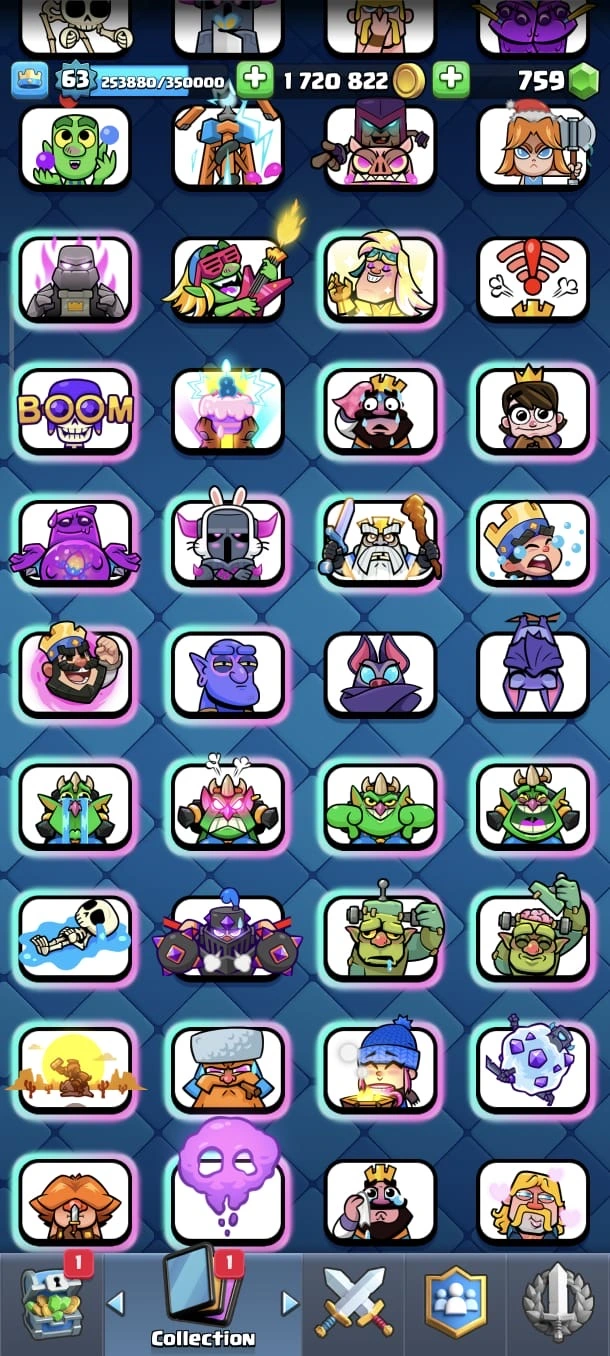Pick the goblin with exposed brain emote

532,937
